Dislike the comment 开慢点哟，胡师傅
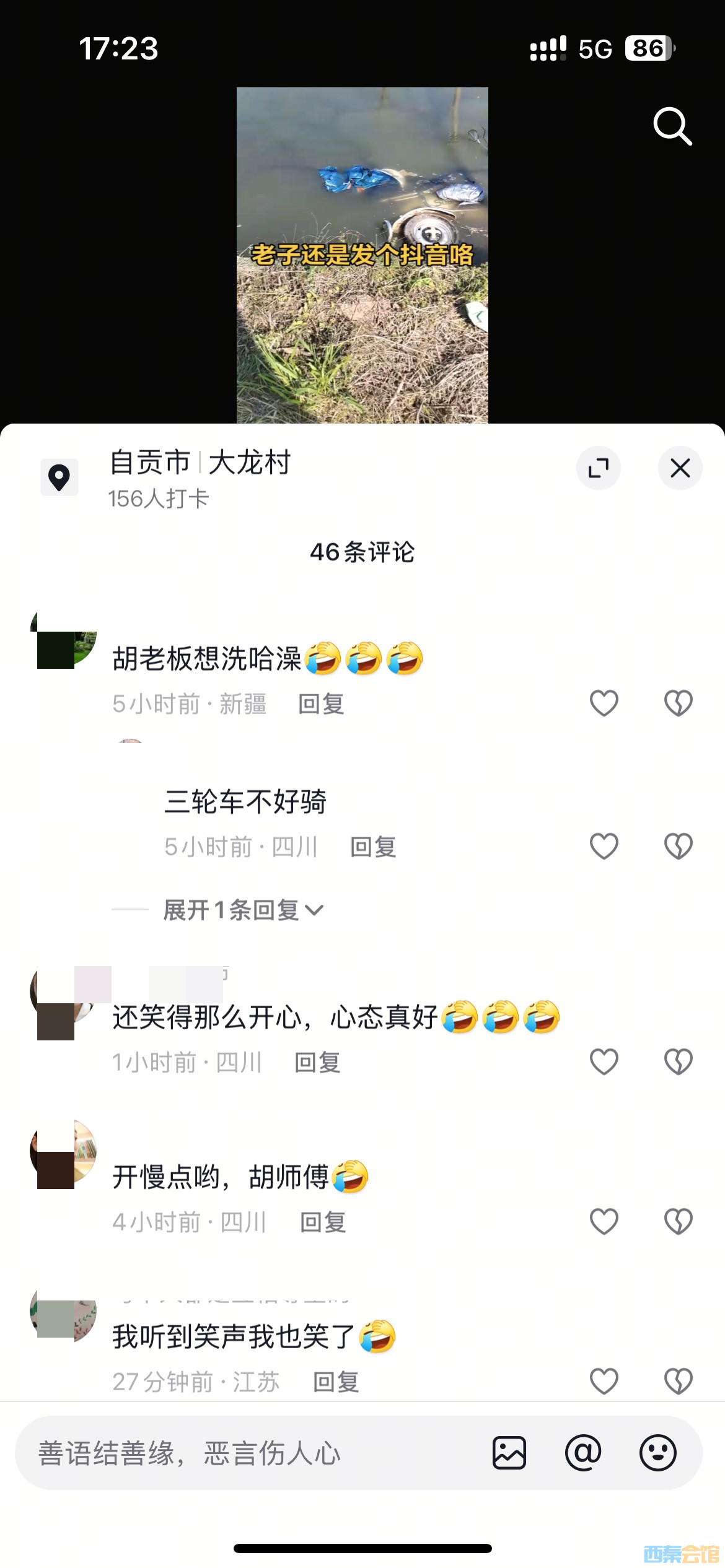This screenshot has height=1568, width=725. click(678, 1222)
